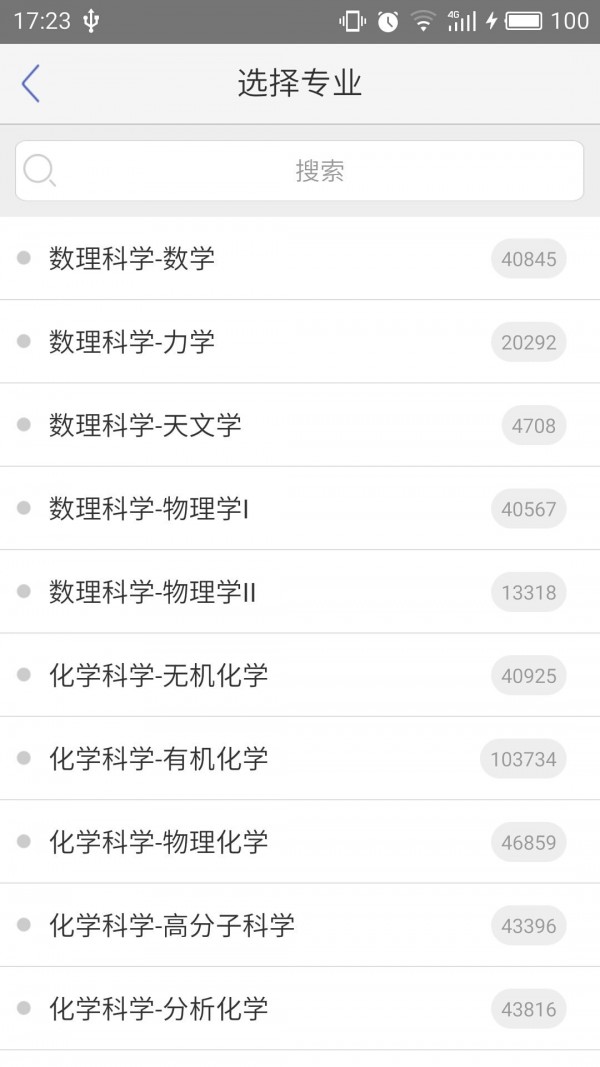Tap the 搜索 search field
This screenshot has height=1067, width=600.
pos(300,171)
